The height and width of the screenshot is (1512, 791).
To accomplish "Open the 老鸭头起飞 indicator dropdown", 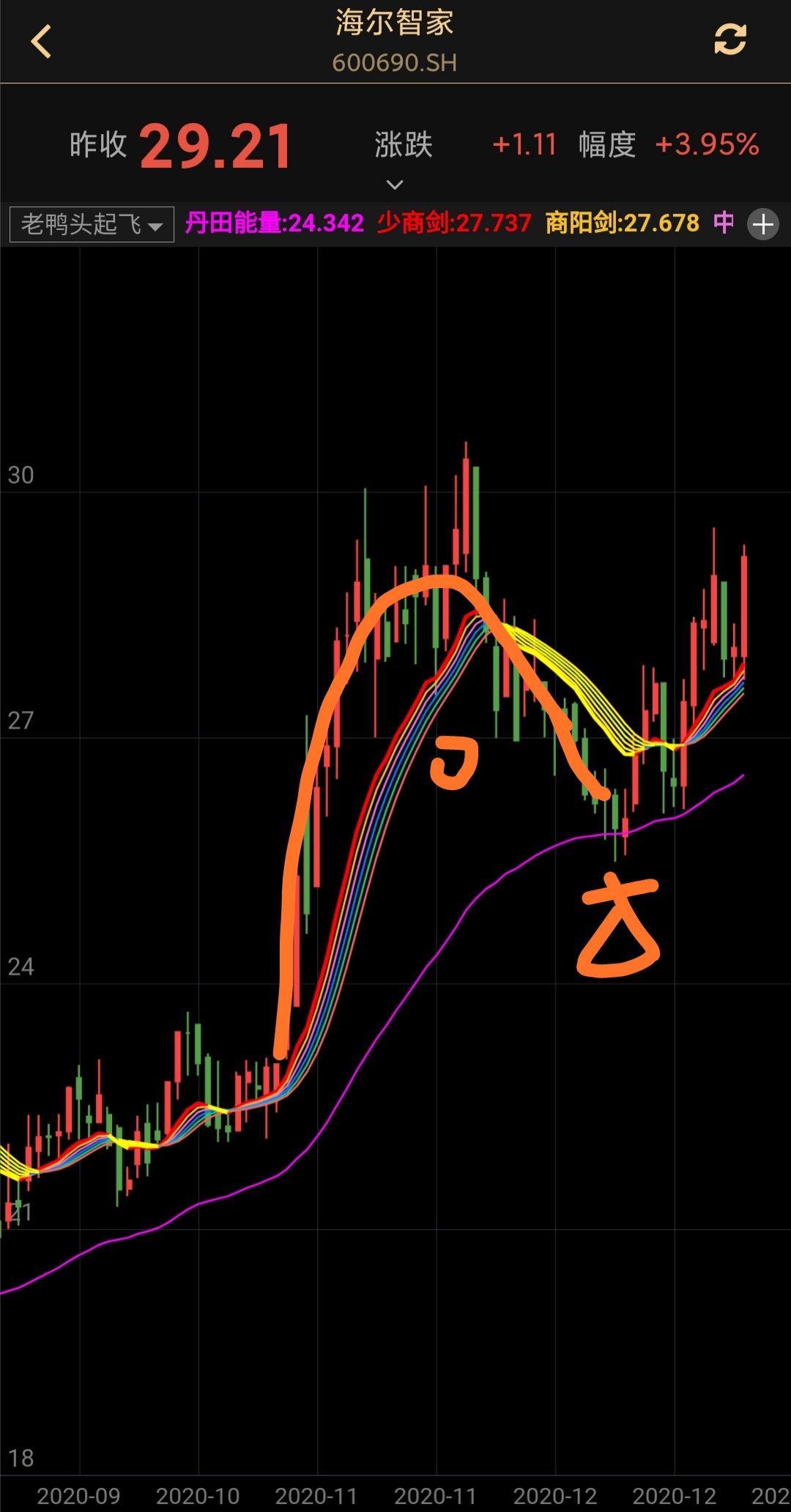I will tap(92, 224).
